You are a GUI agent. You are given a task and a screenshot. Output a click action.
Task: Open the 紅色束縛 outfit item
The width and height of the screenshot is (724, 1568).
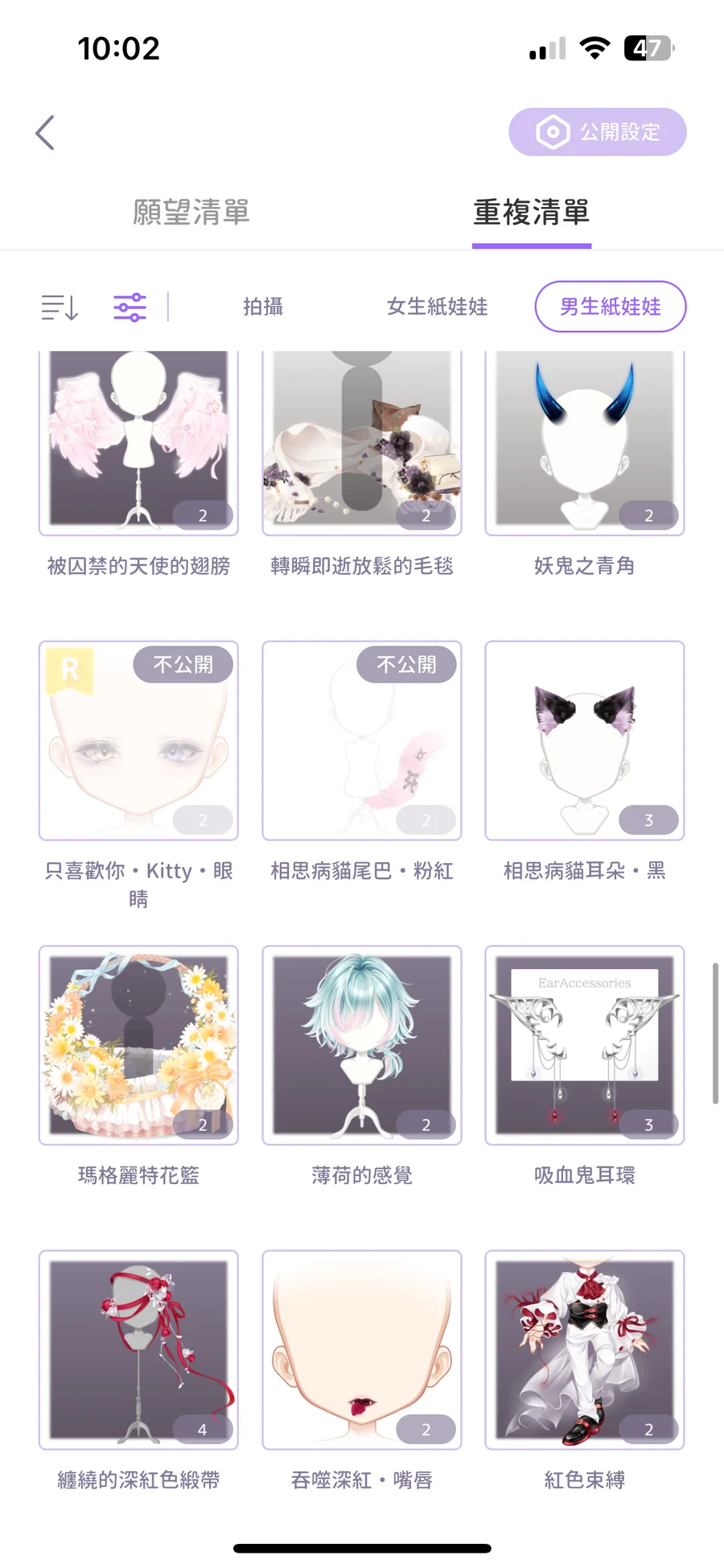[585, 1349]
